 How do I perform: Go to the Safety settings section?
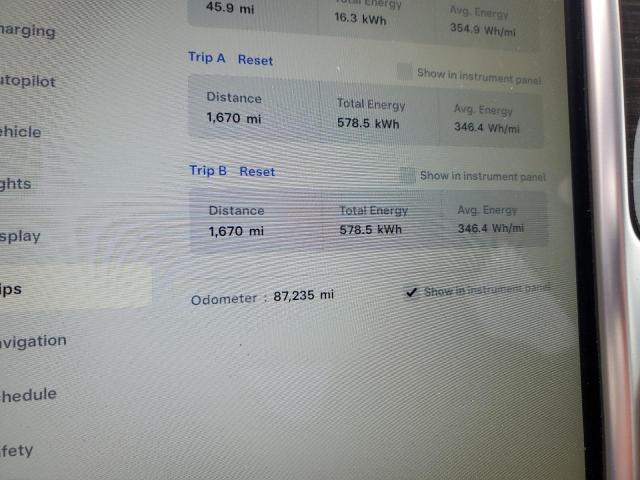point(17,450)
